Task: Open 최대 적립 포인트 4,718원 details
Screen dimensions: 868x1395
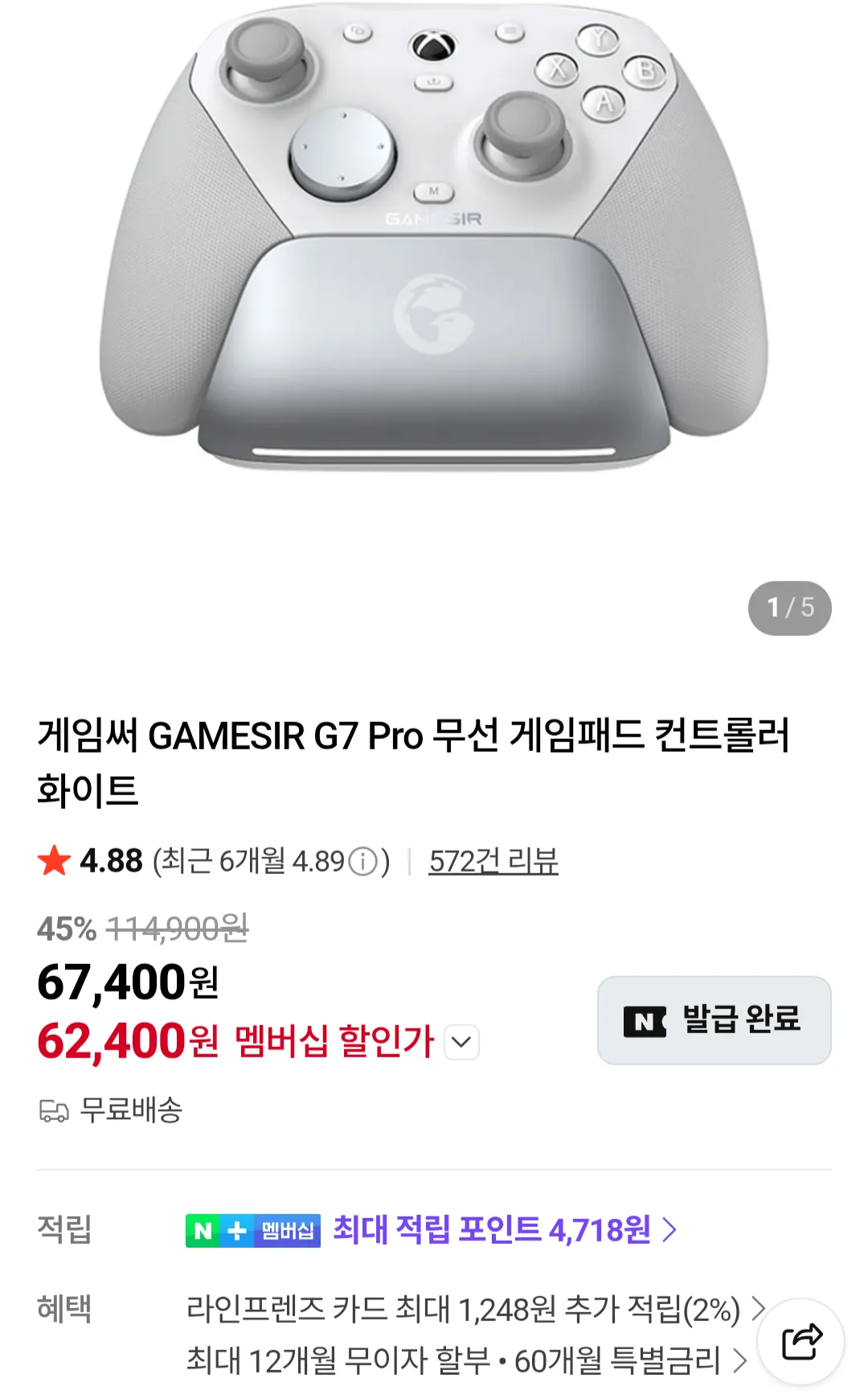Action: (505, 1229)
